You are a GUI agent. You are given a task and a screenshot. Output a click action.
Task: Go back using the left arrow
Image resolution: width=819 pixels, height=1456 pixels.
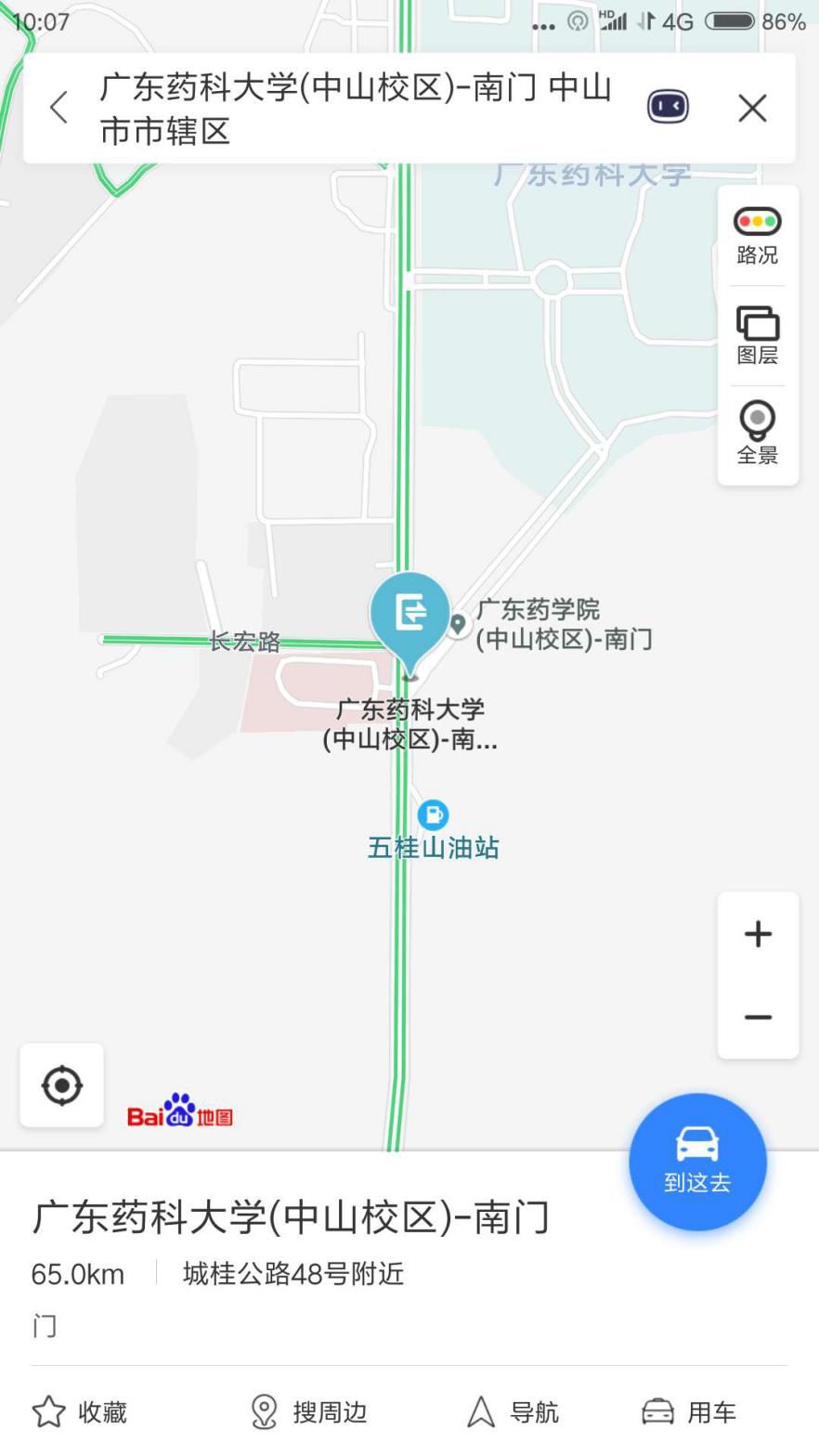point(59,108)
